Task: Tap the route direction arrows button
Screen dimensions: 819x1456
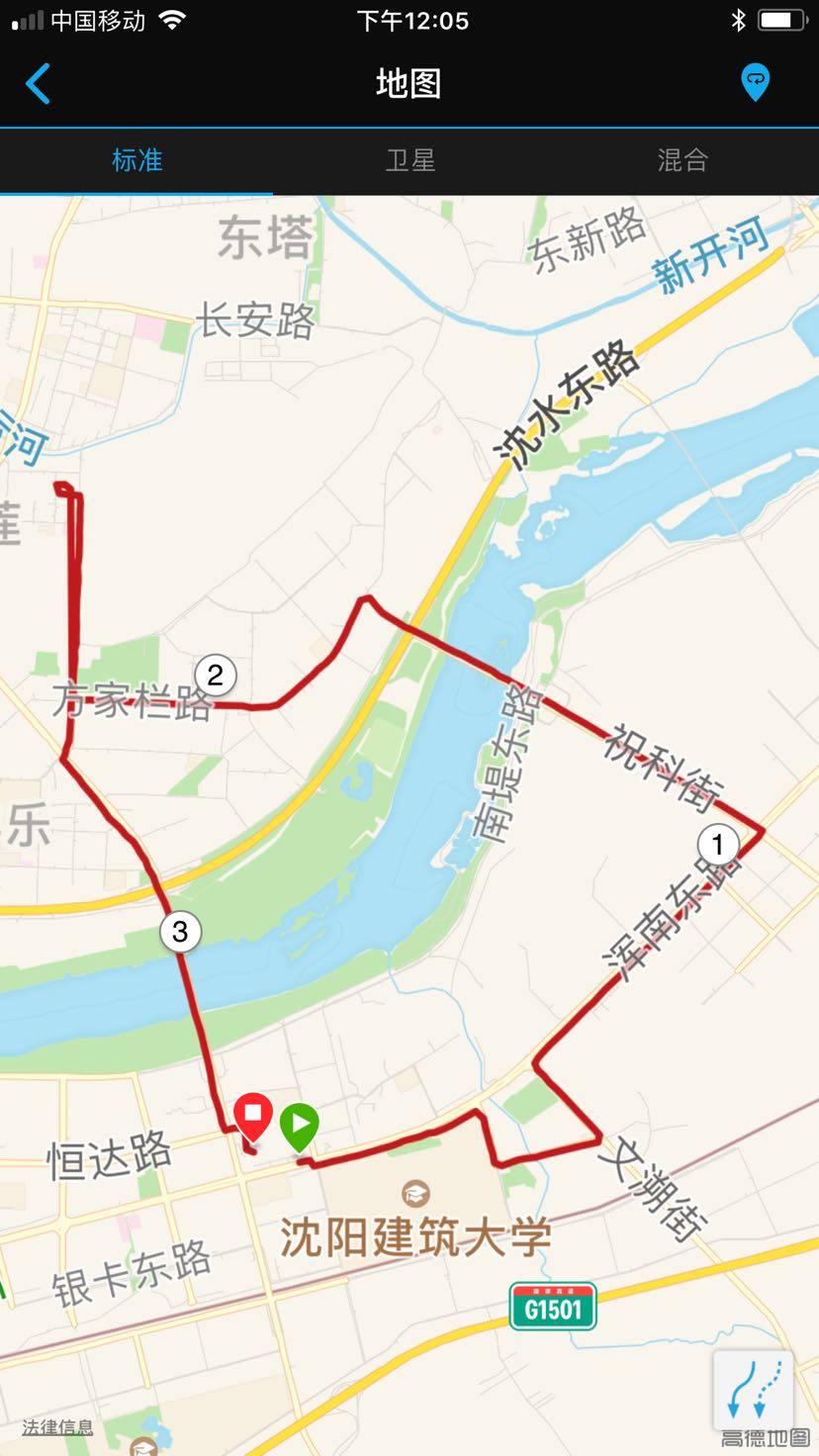Action: [x=754, y=1390]
